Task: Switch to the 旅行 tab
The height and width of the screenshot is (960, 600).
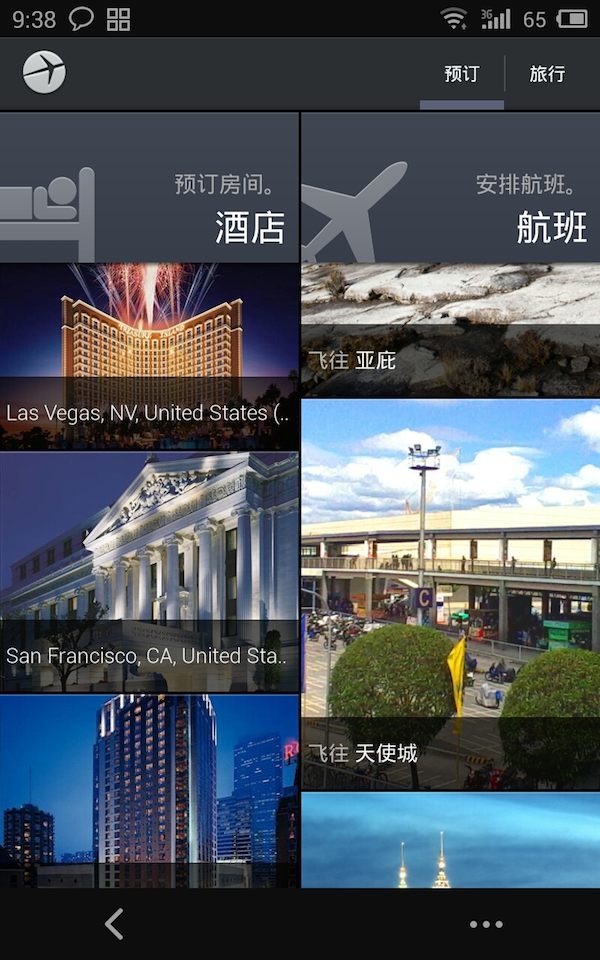Action: point(547,74)
